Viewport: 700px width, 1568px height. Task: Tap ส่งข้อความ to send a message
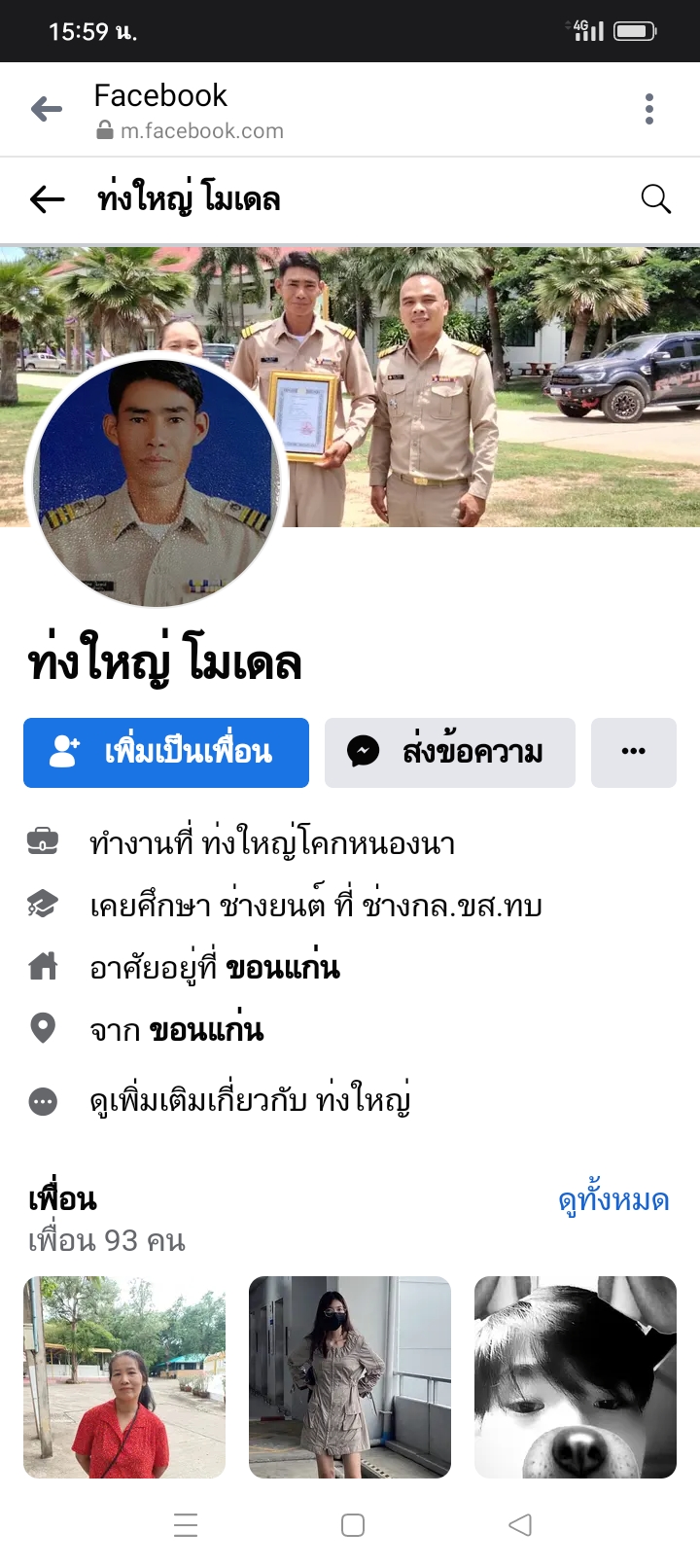pyautogui.click(x=449, y=752)
